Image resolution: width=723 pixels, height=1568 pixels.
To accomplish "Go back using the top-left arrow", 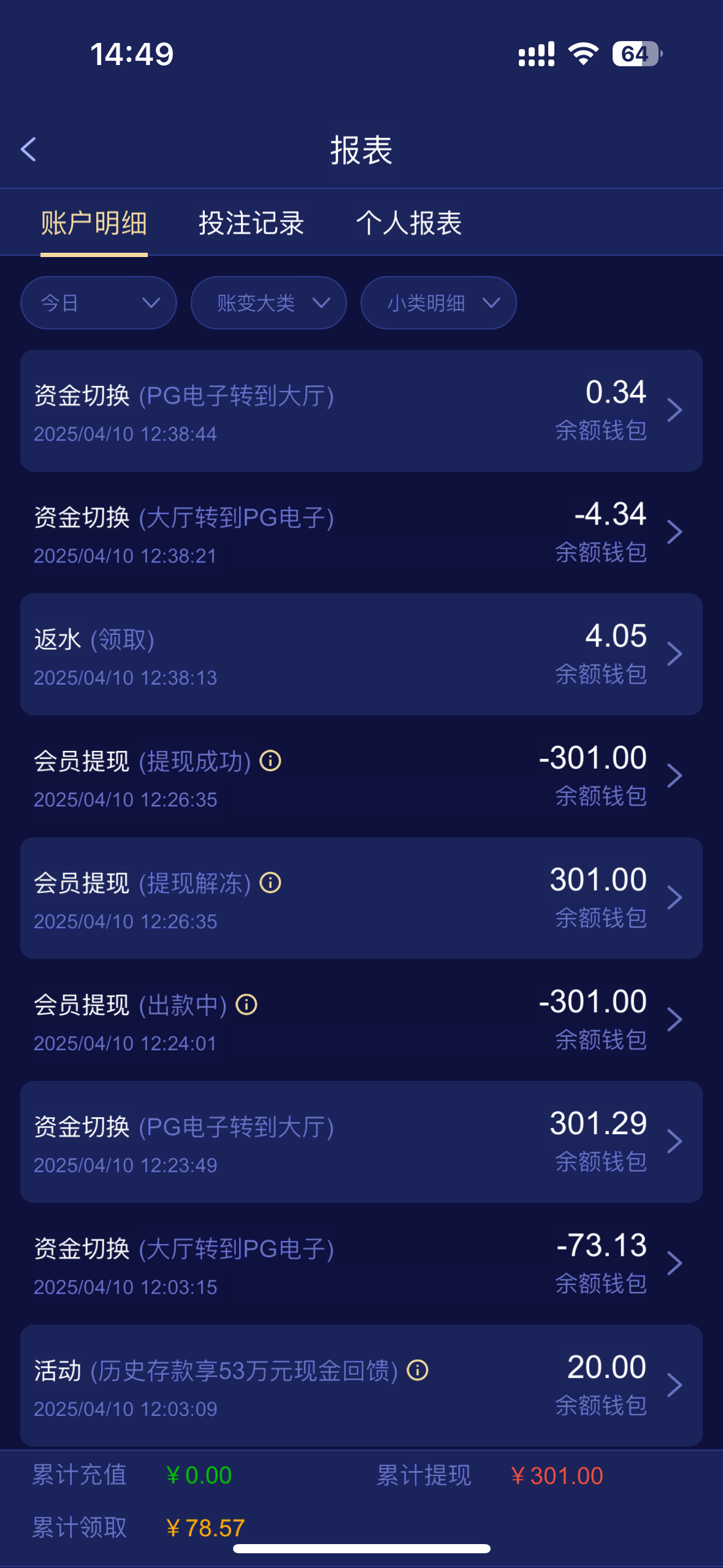I will (x=28, y=149).
